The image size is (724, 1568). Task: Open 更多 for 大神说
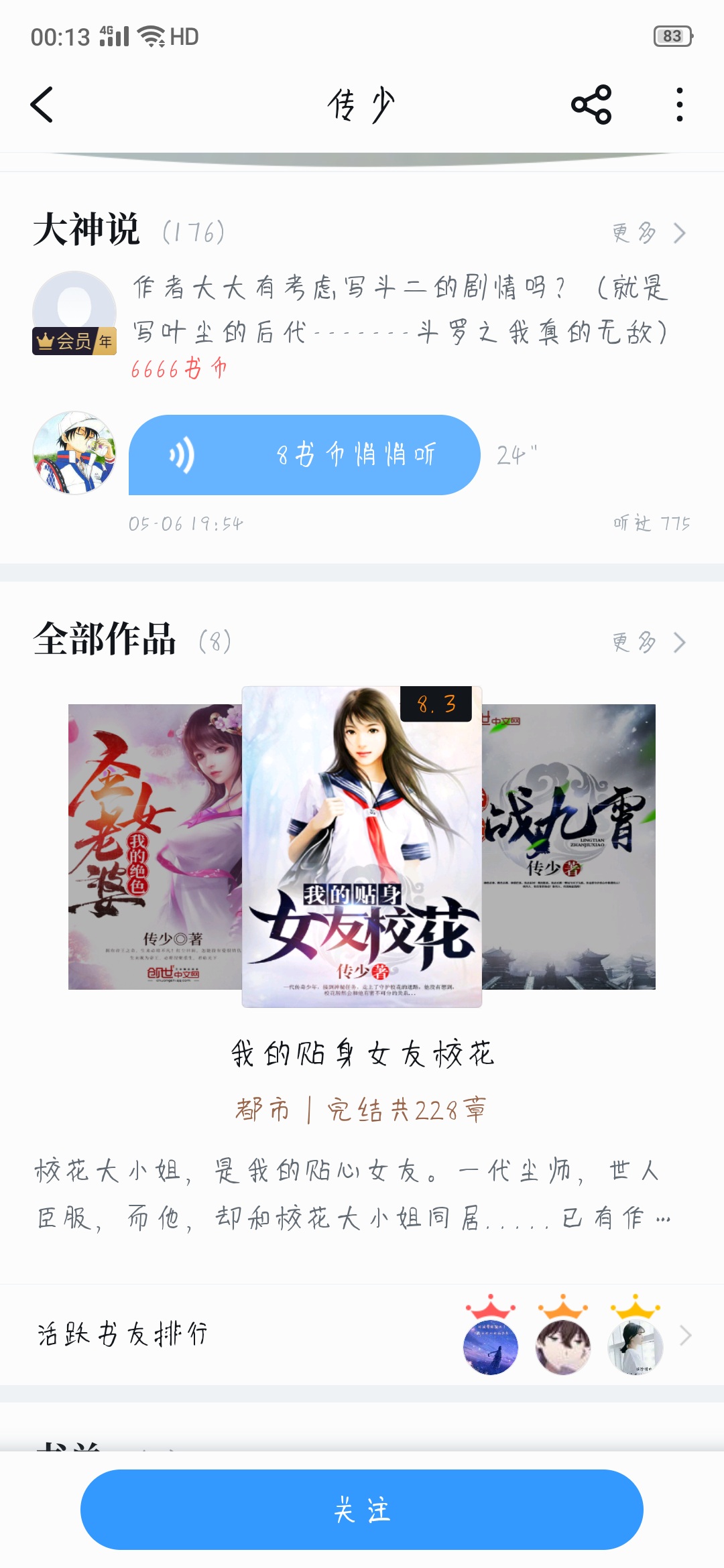click(x=649, y=233)
